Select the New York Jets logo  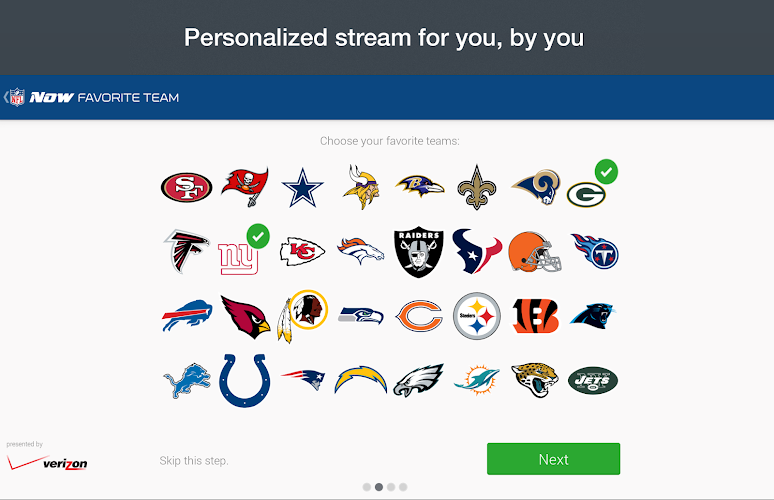tap(593, 380)
